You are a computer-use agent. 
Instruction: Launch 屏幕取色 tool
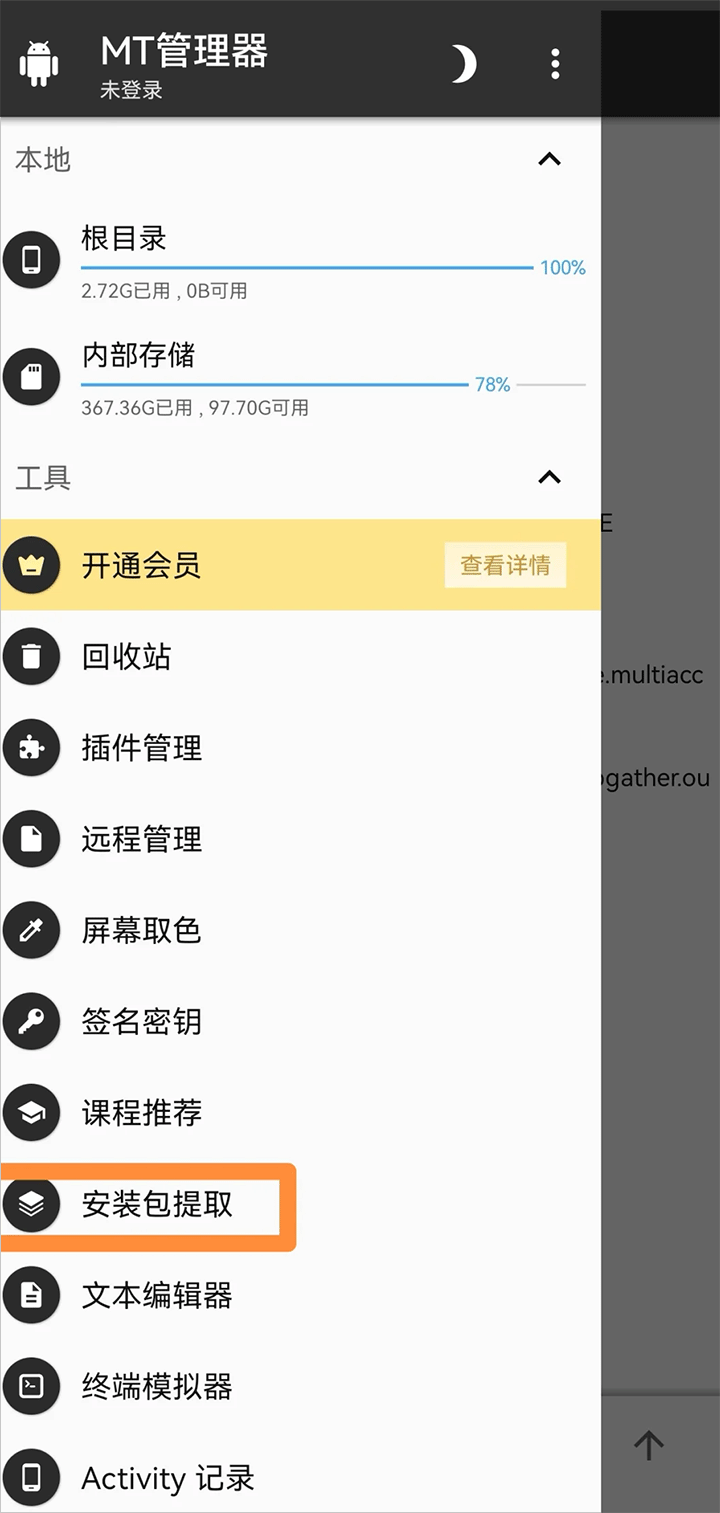[142, 930]
